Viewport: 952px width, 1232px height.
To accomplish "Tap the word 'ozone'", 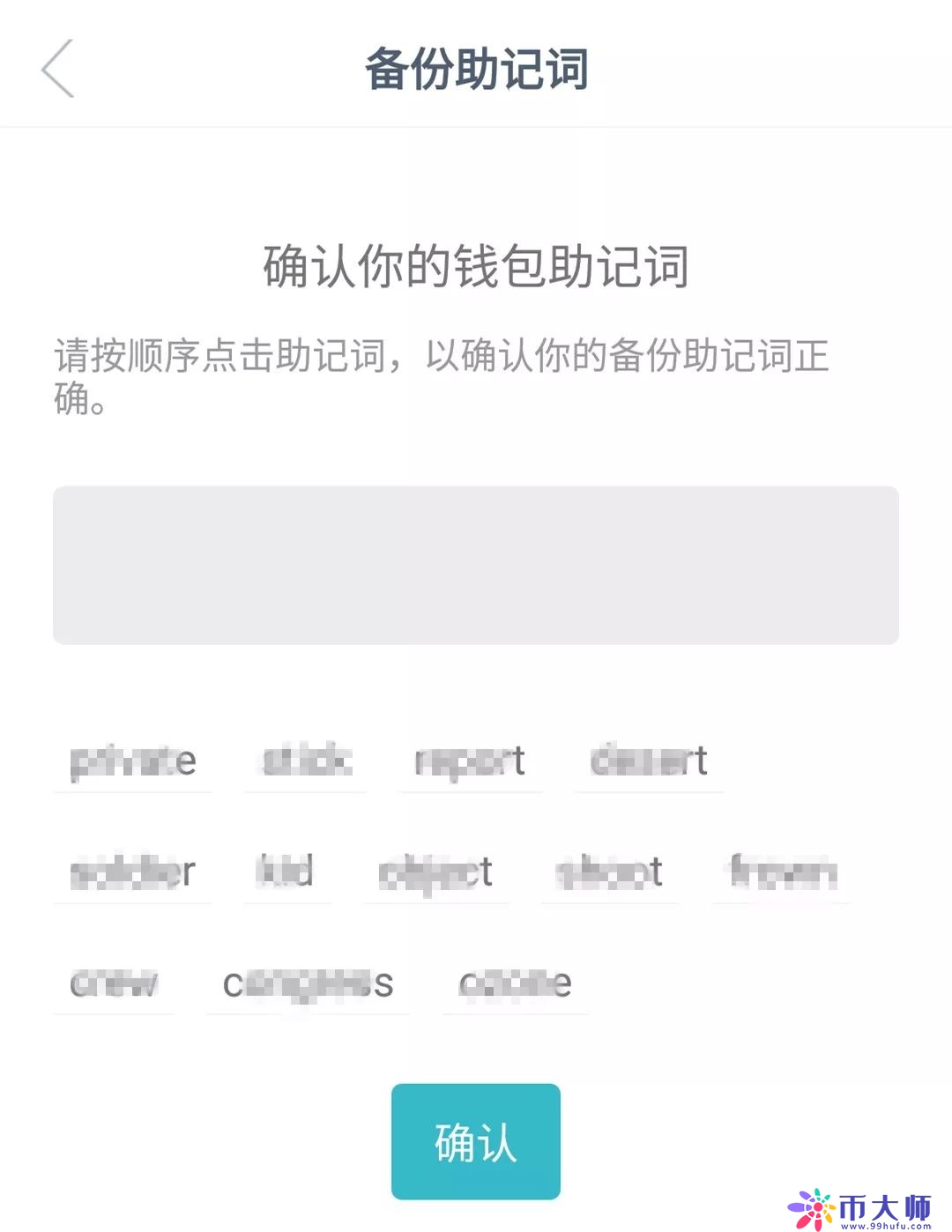I will point(516,983).
